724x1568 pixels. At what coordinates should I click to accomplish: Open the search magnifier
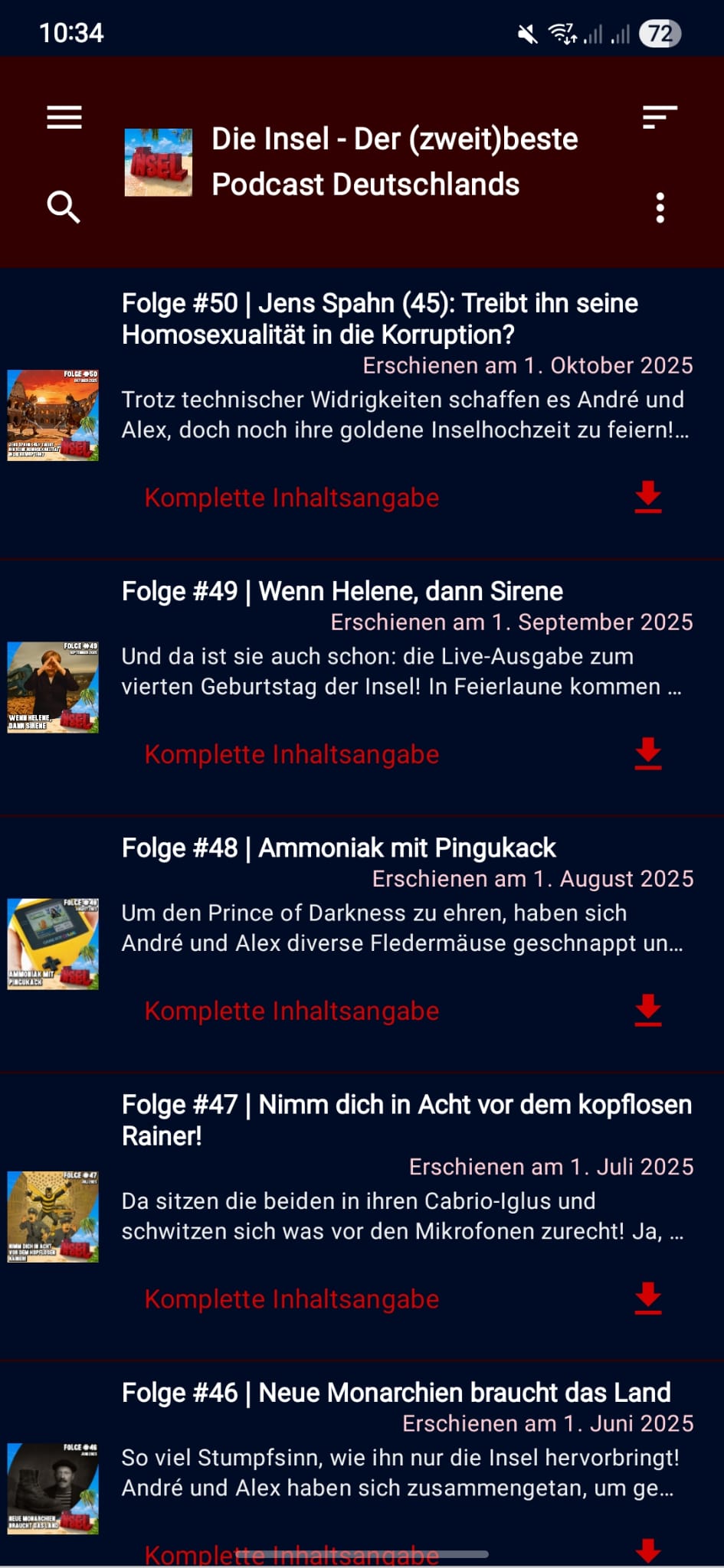[x=64, y=207]
